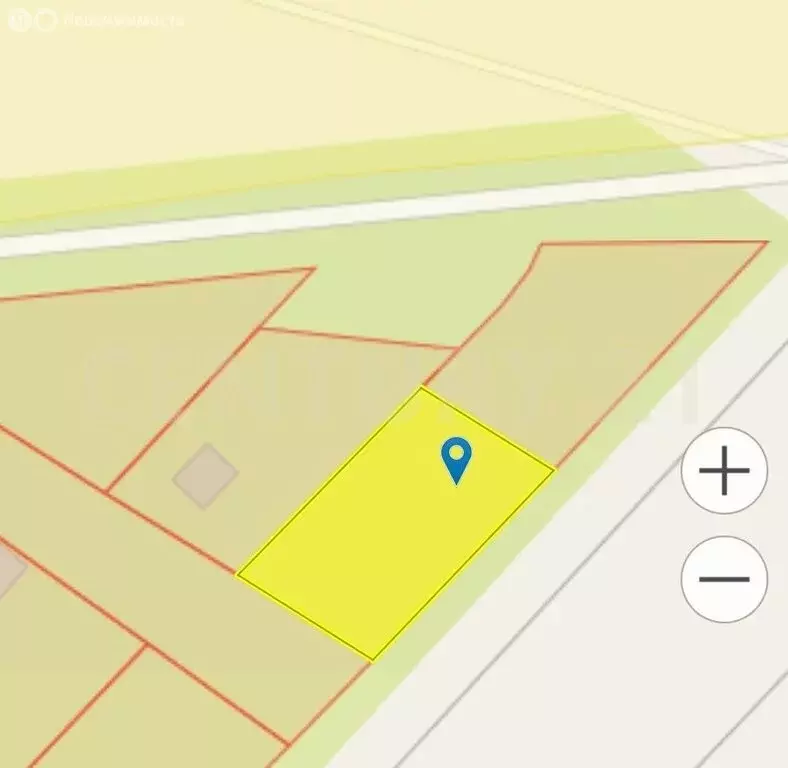Tap the blue location pin on the plot

pyautogui.click(x=456, y=460)
